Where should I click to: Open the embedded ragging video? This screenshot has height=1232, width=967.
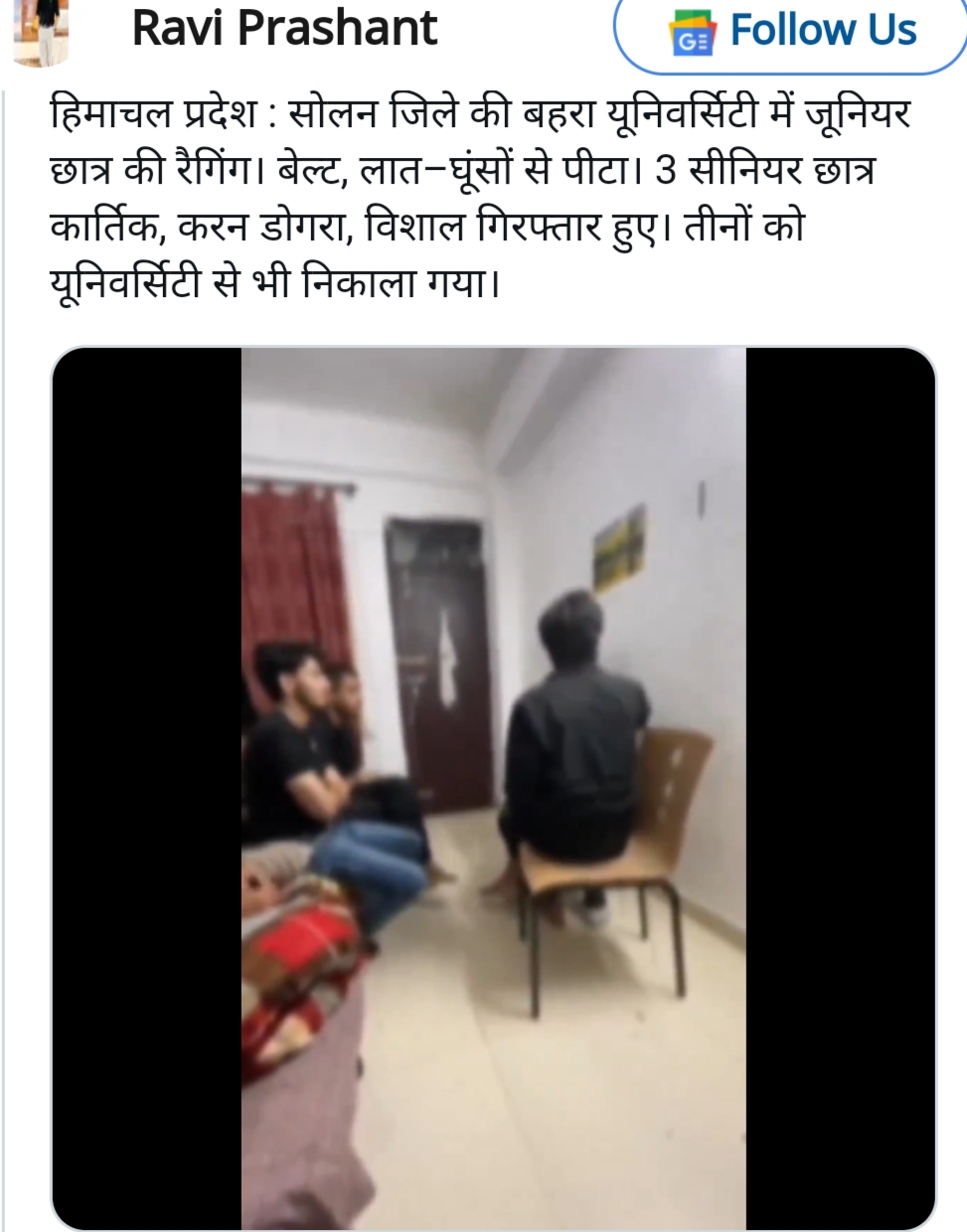(494, 788)
